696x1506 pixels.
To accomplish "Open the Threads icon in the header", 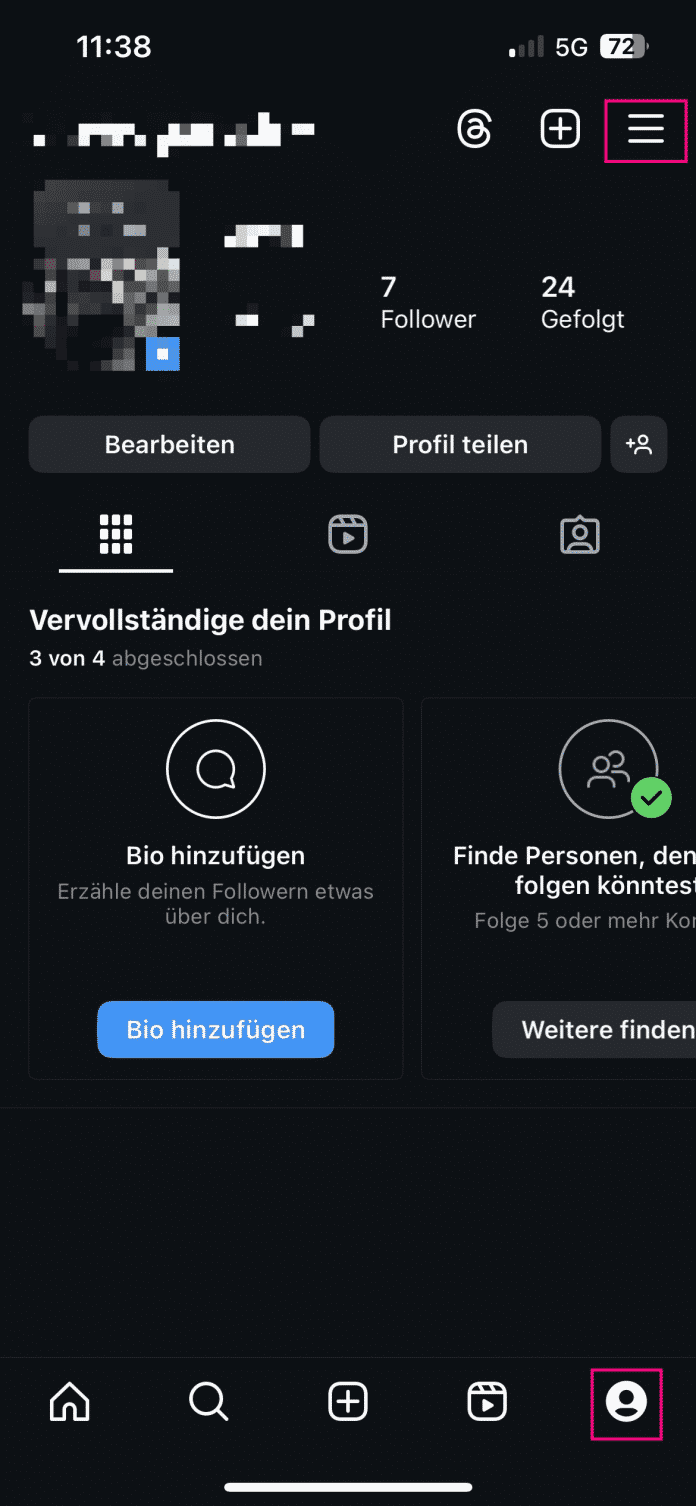I will pos(474,129).
